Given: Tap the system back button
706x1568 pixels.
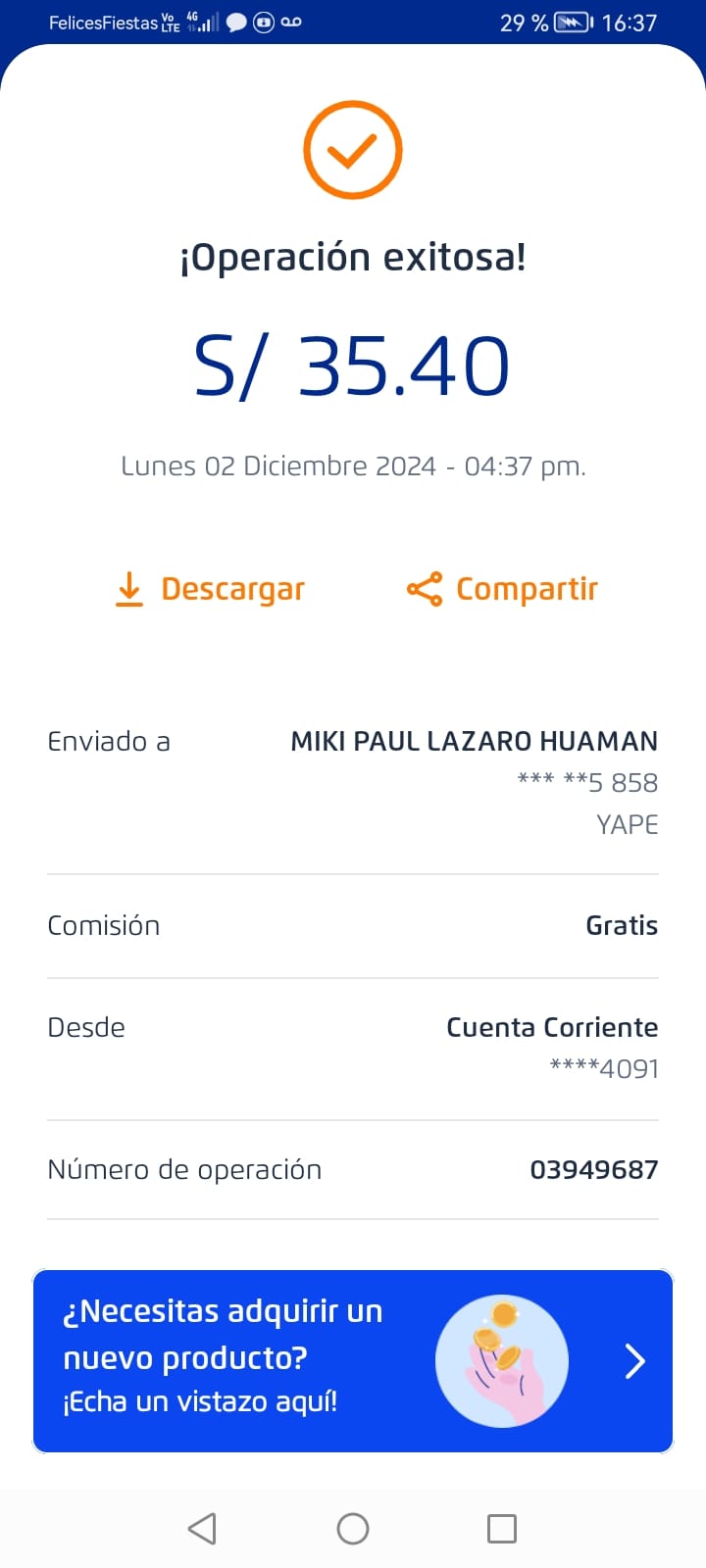Looking at the screenshot, I should click(x=202, y=1528).
